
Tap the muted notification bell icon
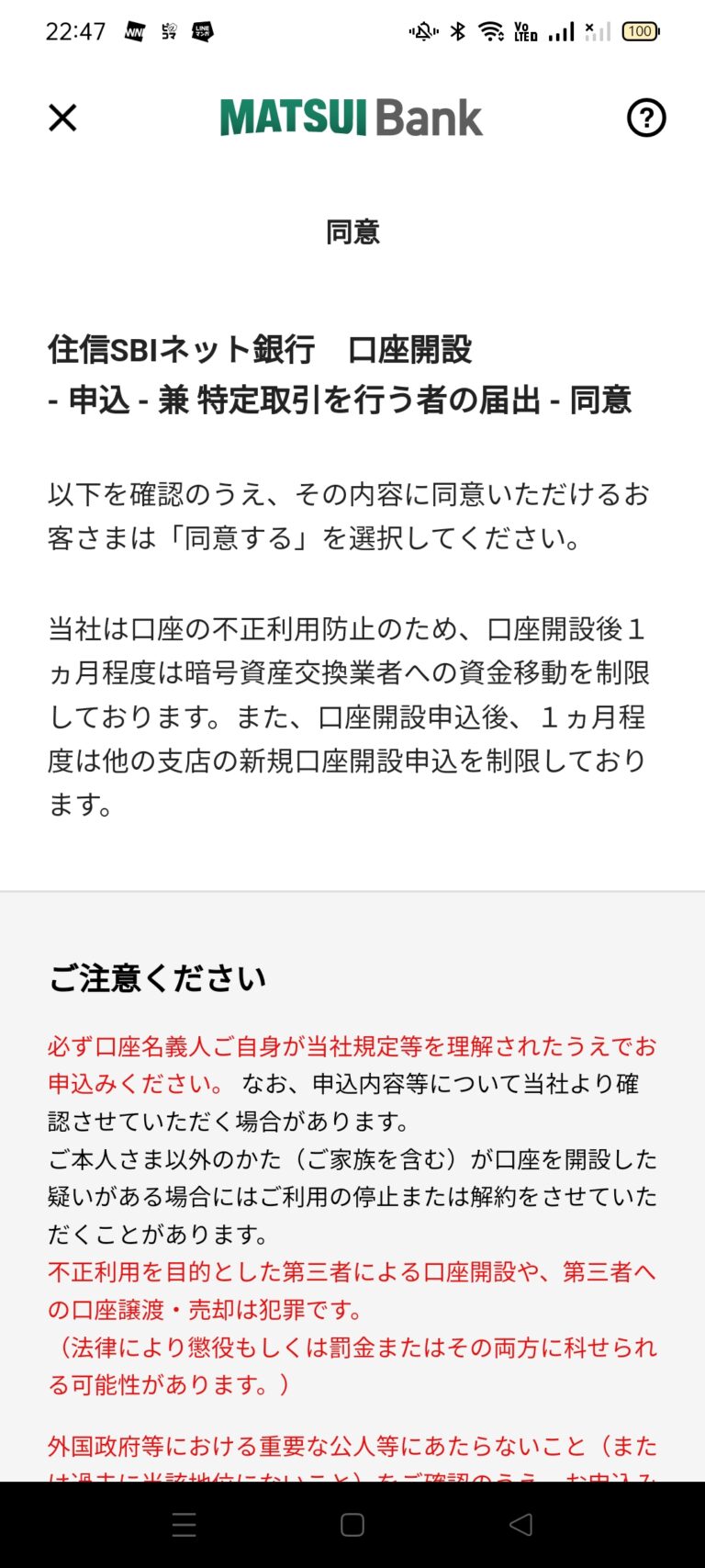tap(424, 30)
